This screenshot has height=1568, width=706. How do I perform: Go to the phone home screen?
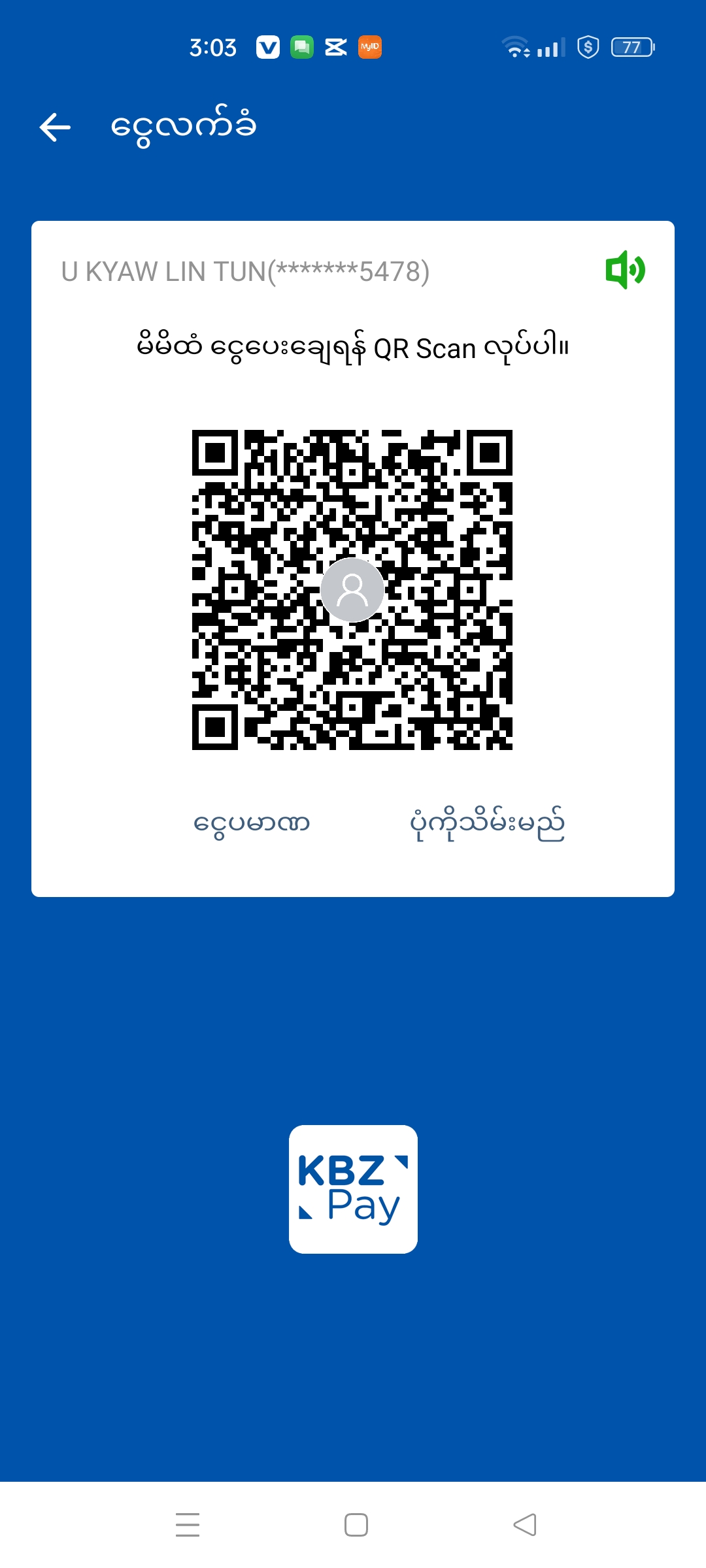356,1524
